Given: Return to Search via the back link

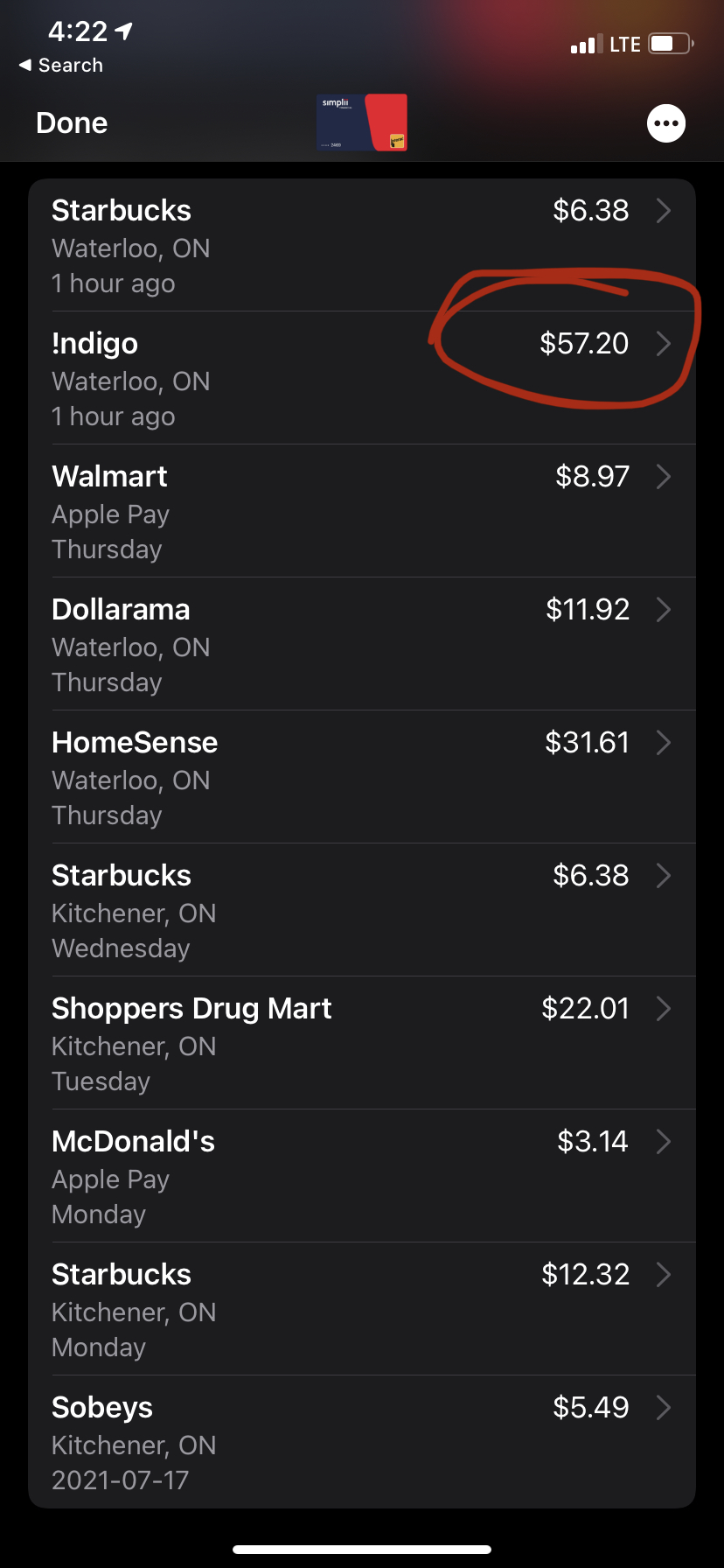Looking at the screenshot, I should [61, 66].
